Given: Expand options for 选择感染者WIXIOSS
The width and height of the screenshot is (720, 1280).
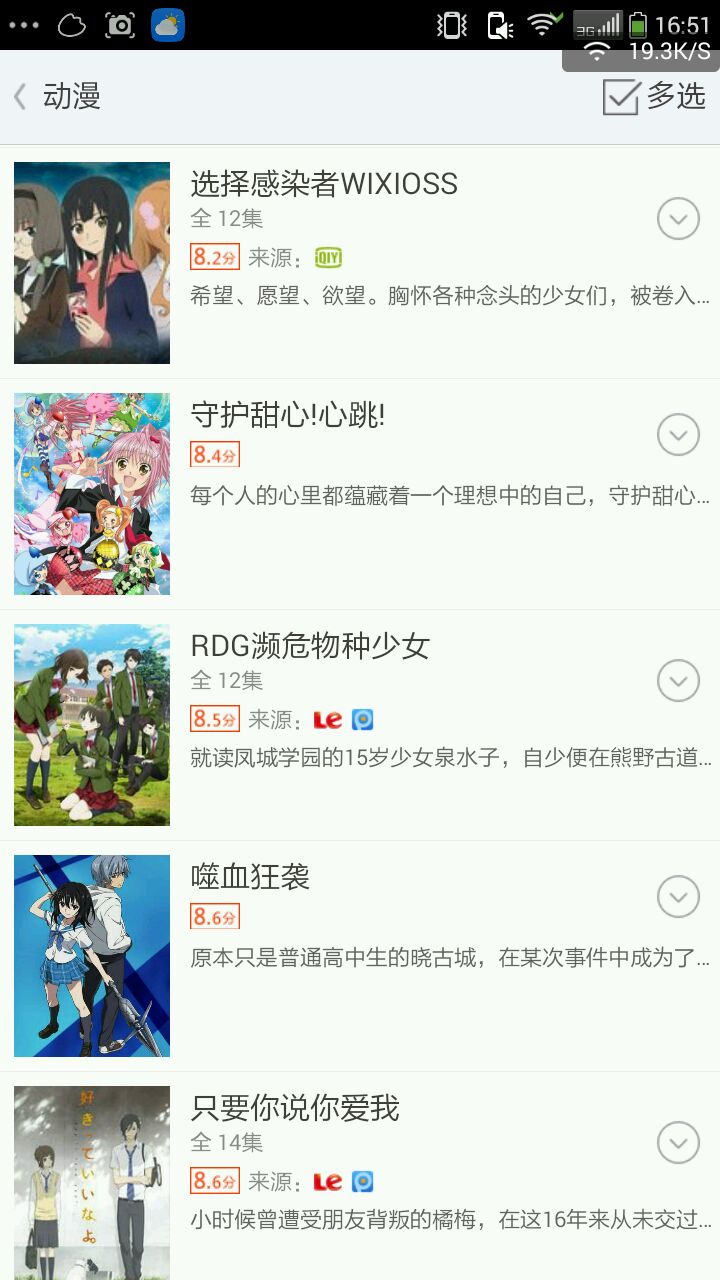Looking at the screenshot, I should (x=678, y=218).
